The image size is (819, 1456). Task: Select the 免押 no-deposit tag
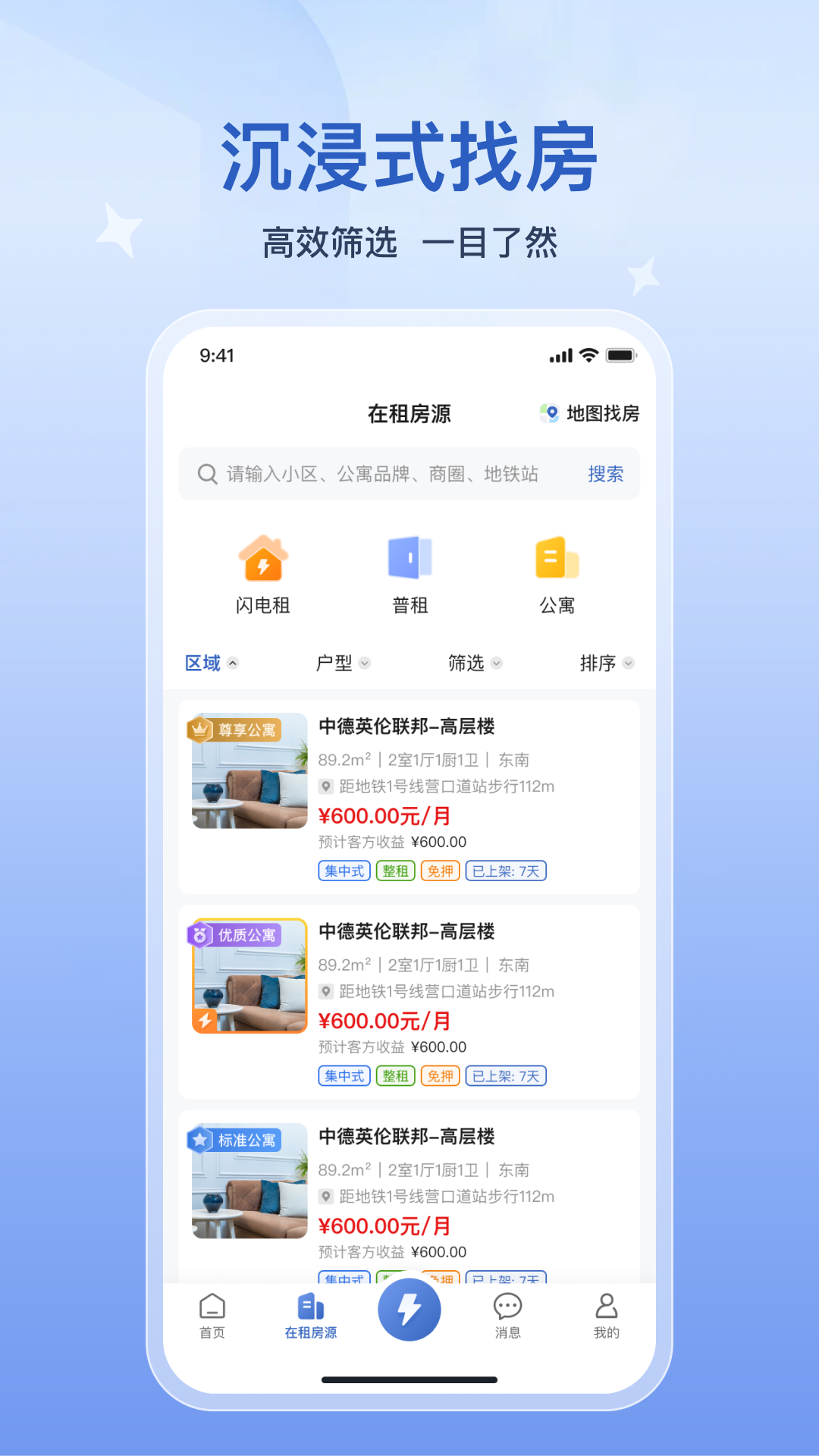click(x=441, y=871)
